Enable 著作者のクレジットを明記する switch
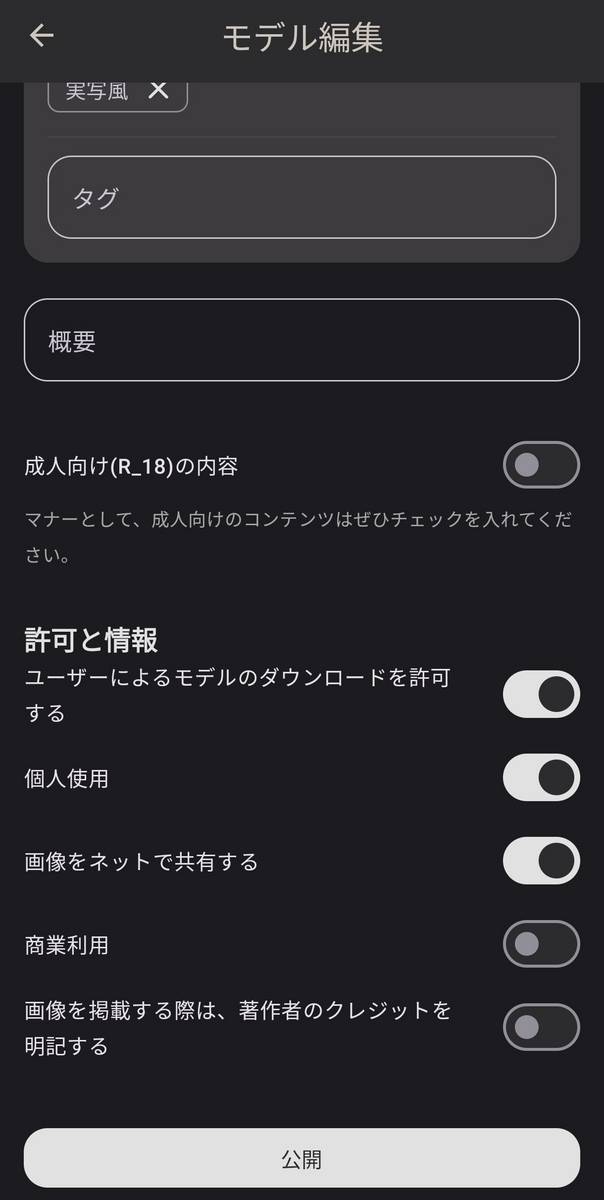This screenshot has width=604, height=1200. (540, 1027)
